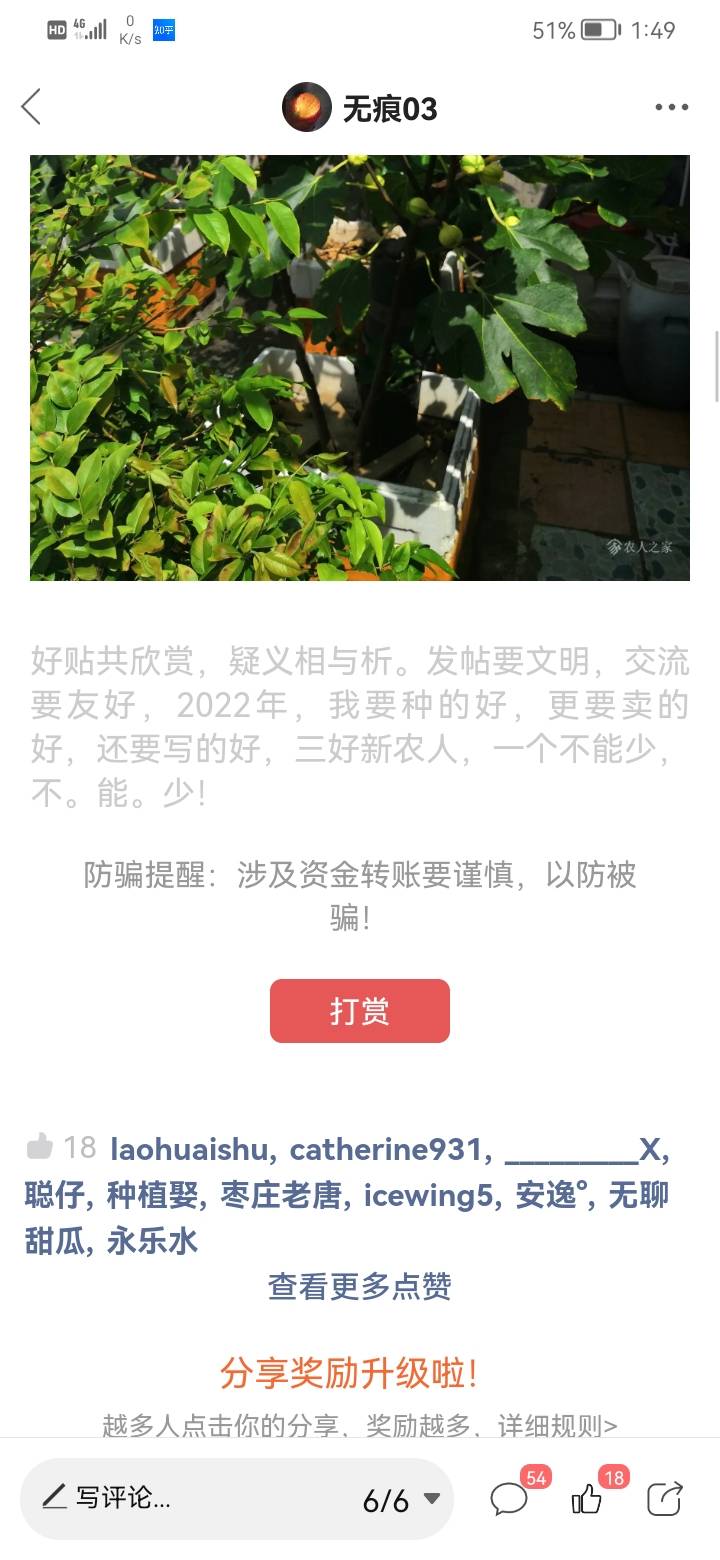Share this post
Screen dimensions: 720x1560
(664, 1498)
